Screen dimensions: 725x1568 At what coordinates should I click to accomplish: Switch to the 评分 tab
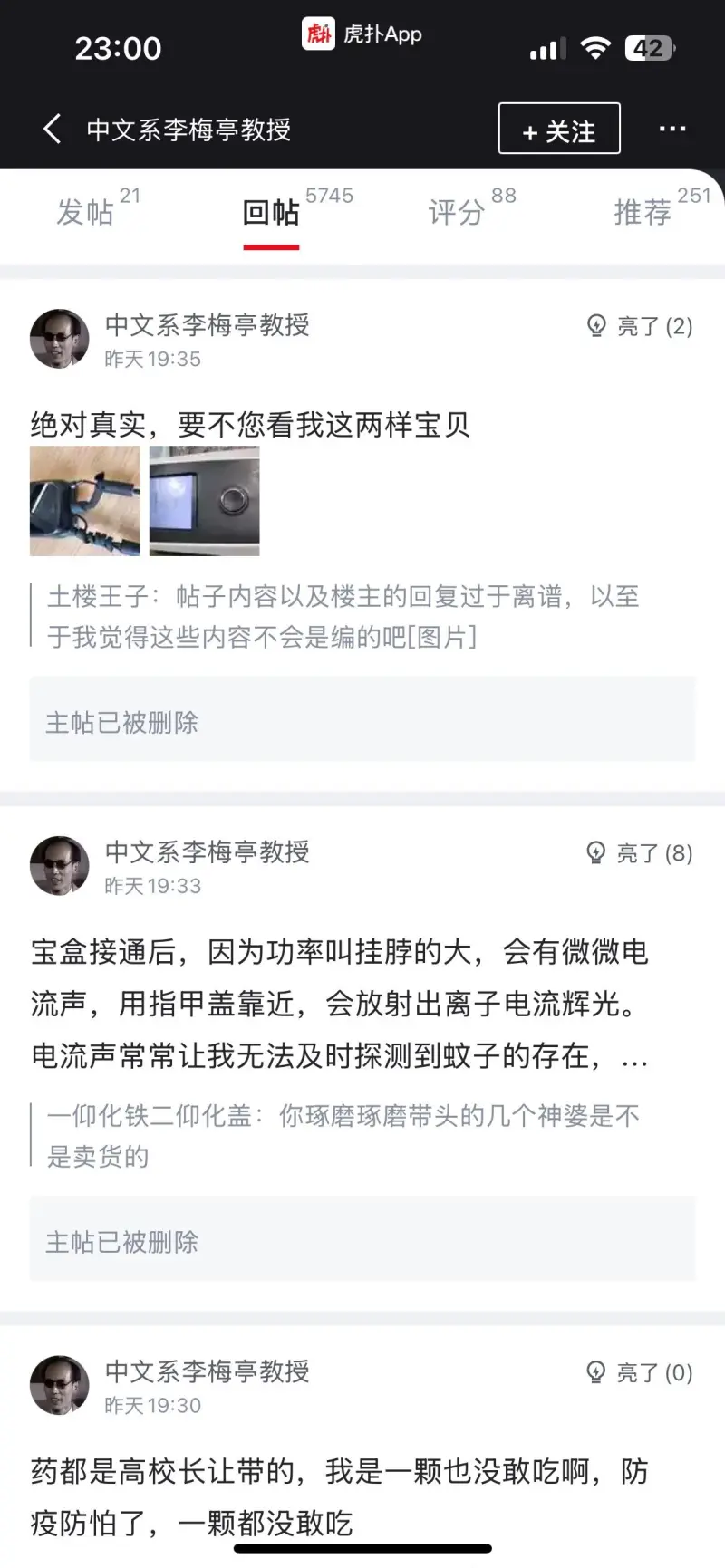click(458, 212)
